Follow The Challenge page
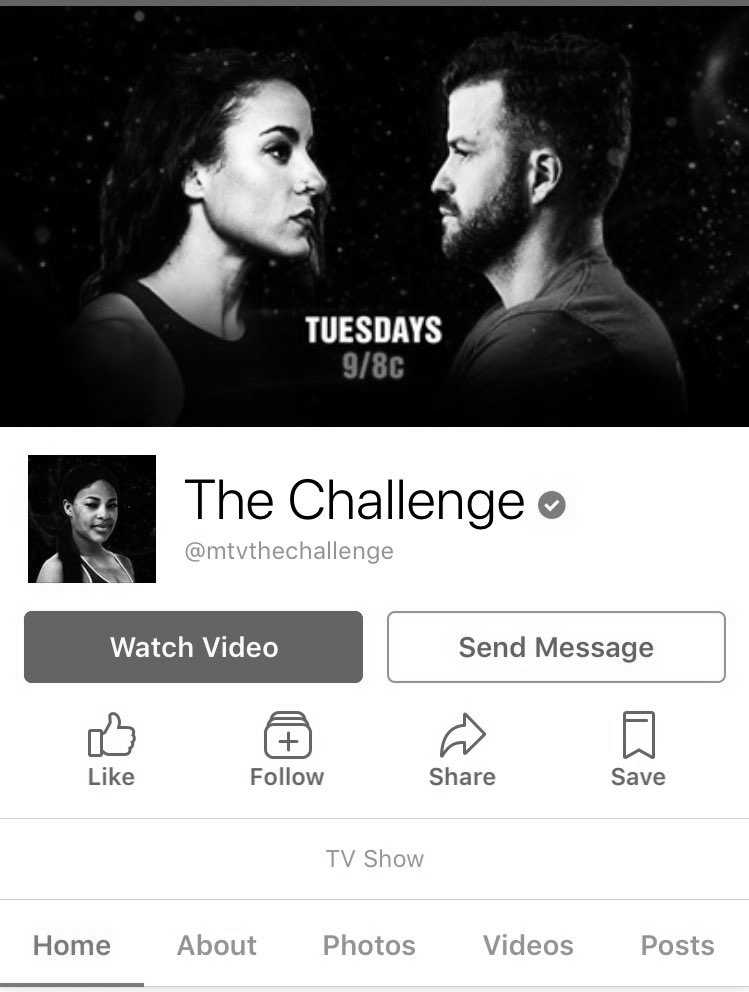 pyautogui.click(x=287, y=750)
